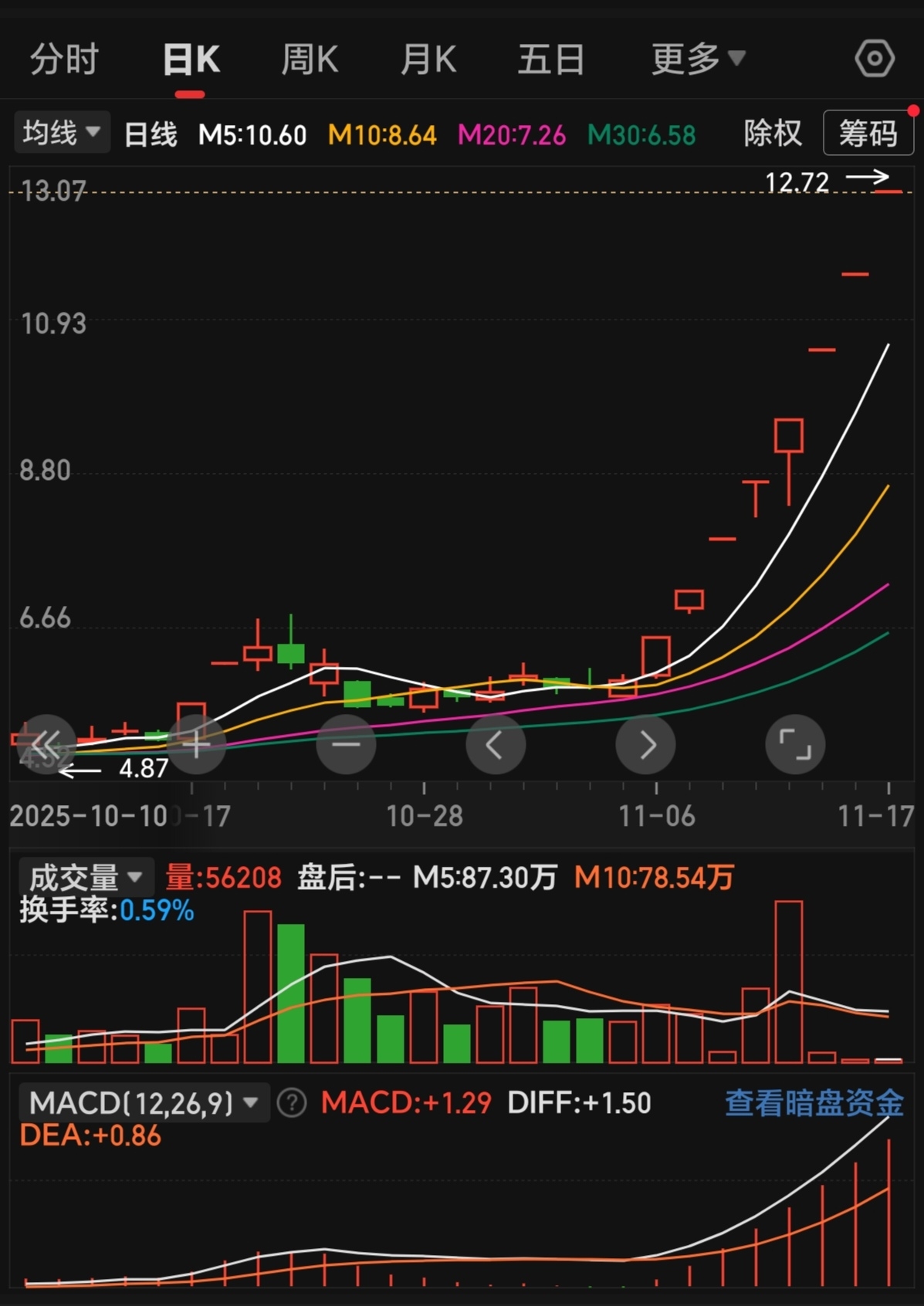Zoom in using the plus icon

point(196,743)
